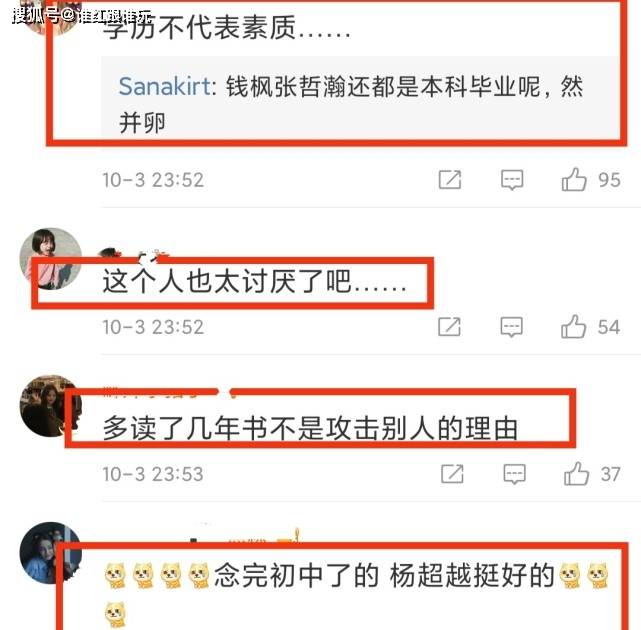The width and height of the screenshot is (641, 630).
Task: Like the comment '这个人也太讨厌了吧'
Action: pyautogui.click(x=574, y=327)
